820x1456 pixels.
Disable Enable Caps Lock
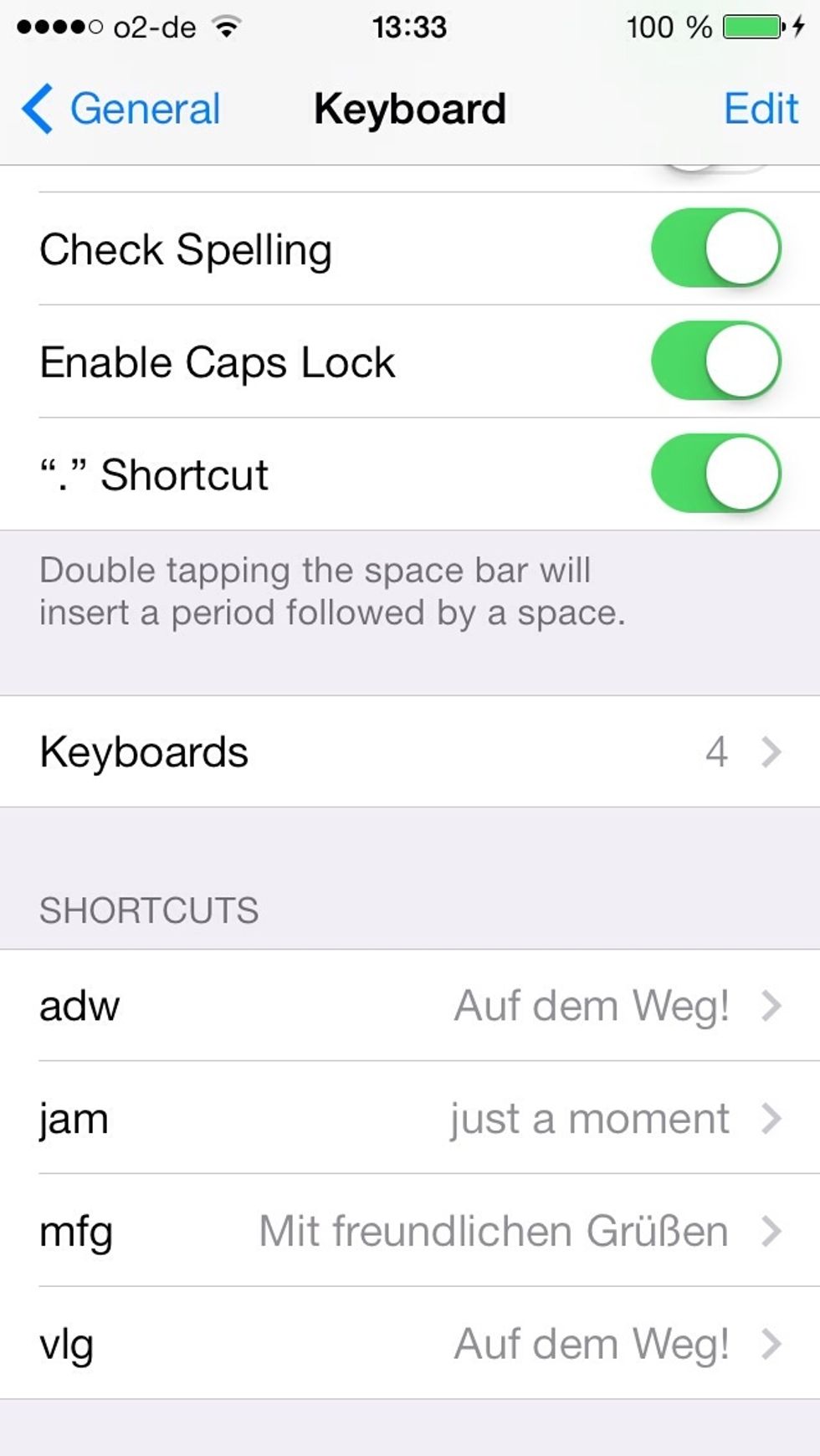tap(715, 361)
